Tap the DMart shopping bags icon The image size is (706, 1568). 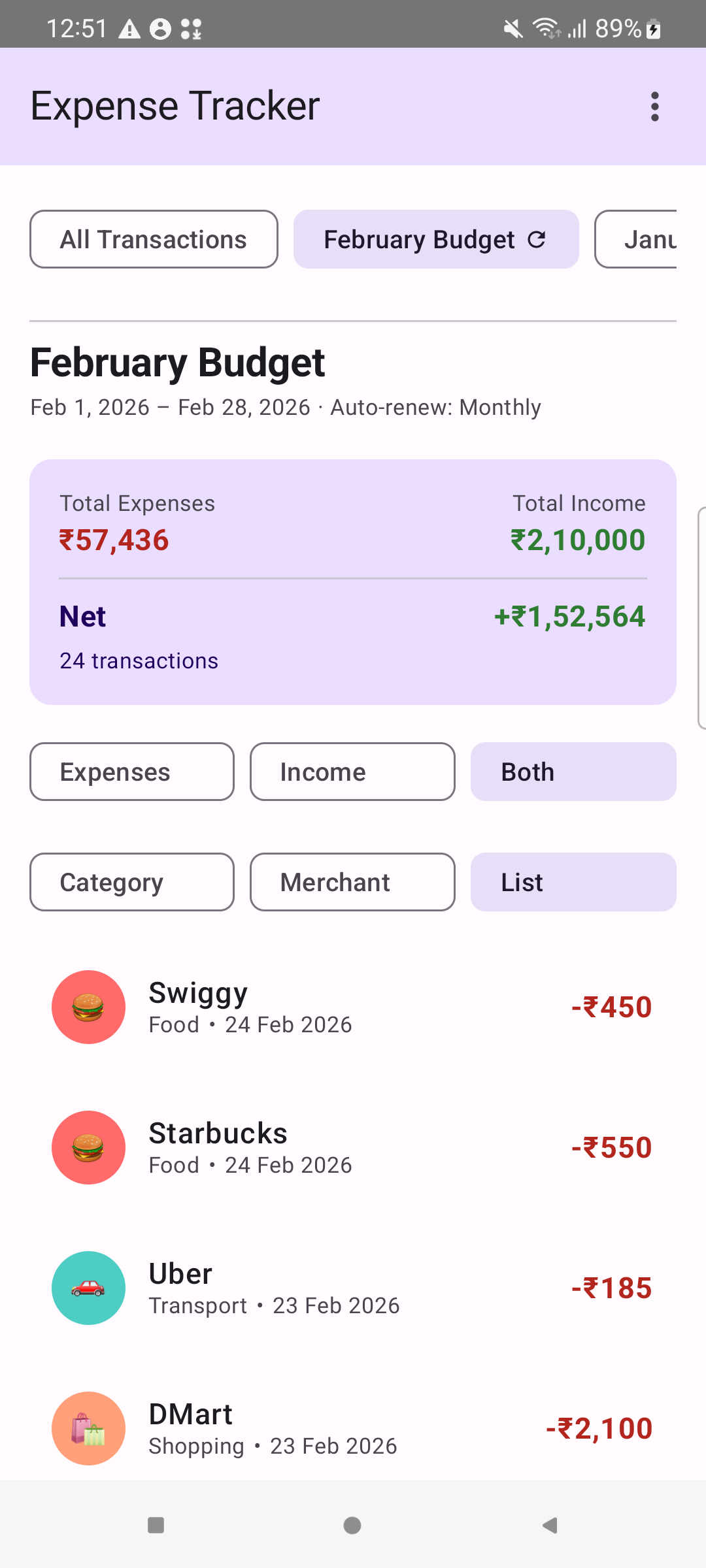point(88,1428)
